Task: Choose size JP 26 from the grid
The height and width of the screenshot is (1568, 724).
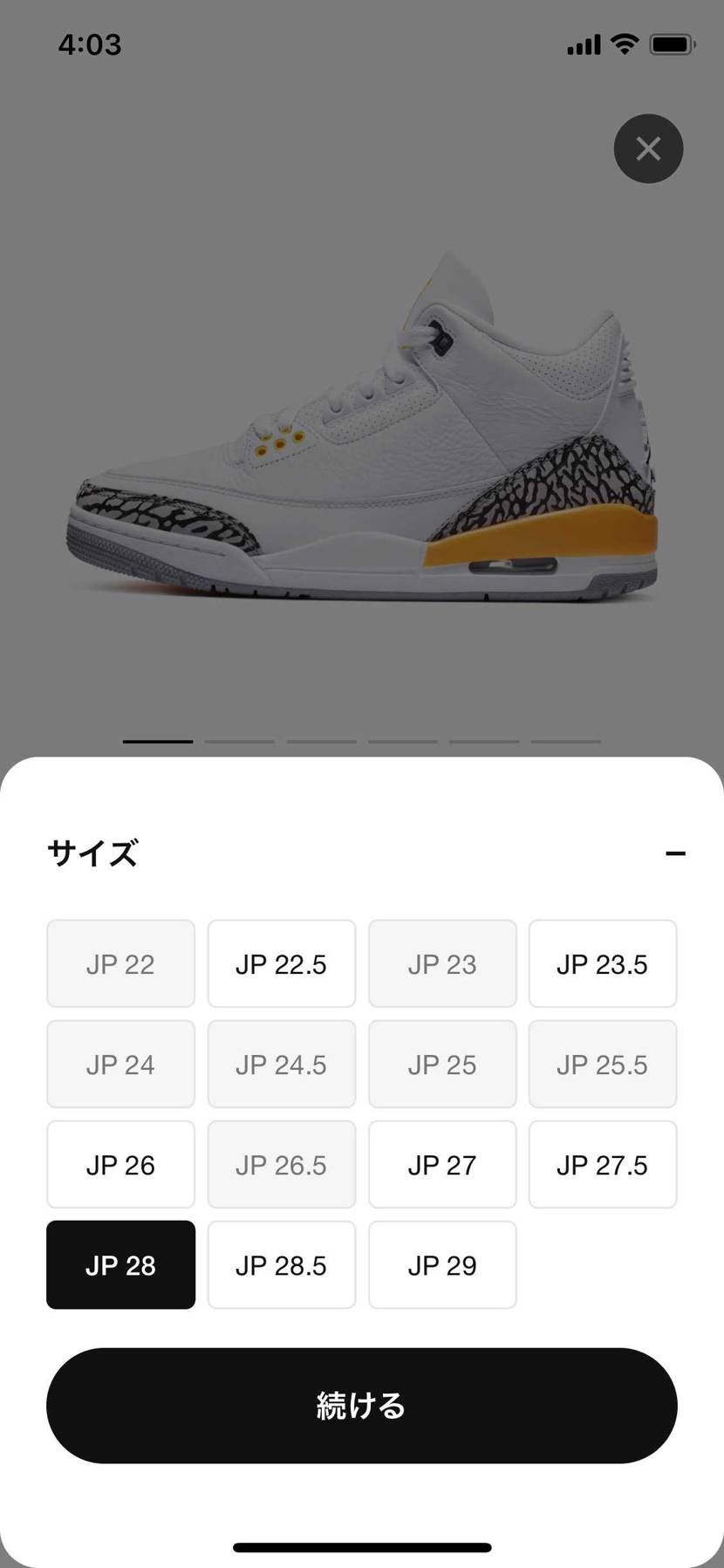Action: tap(120, 1164)
